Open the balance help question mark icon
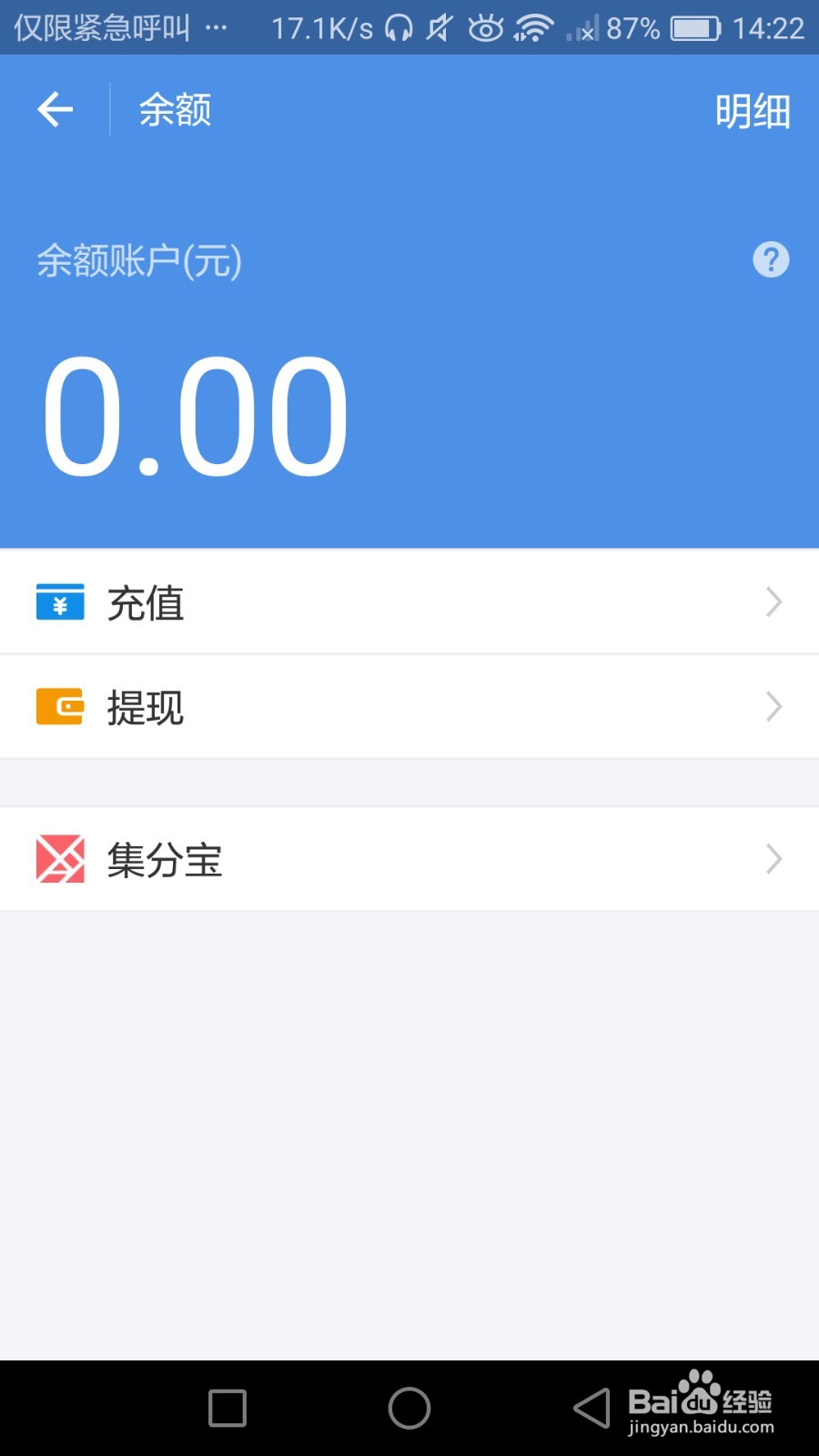819x1456 pixels. (770, 260)
